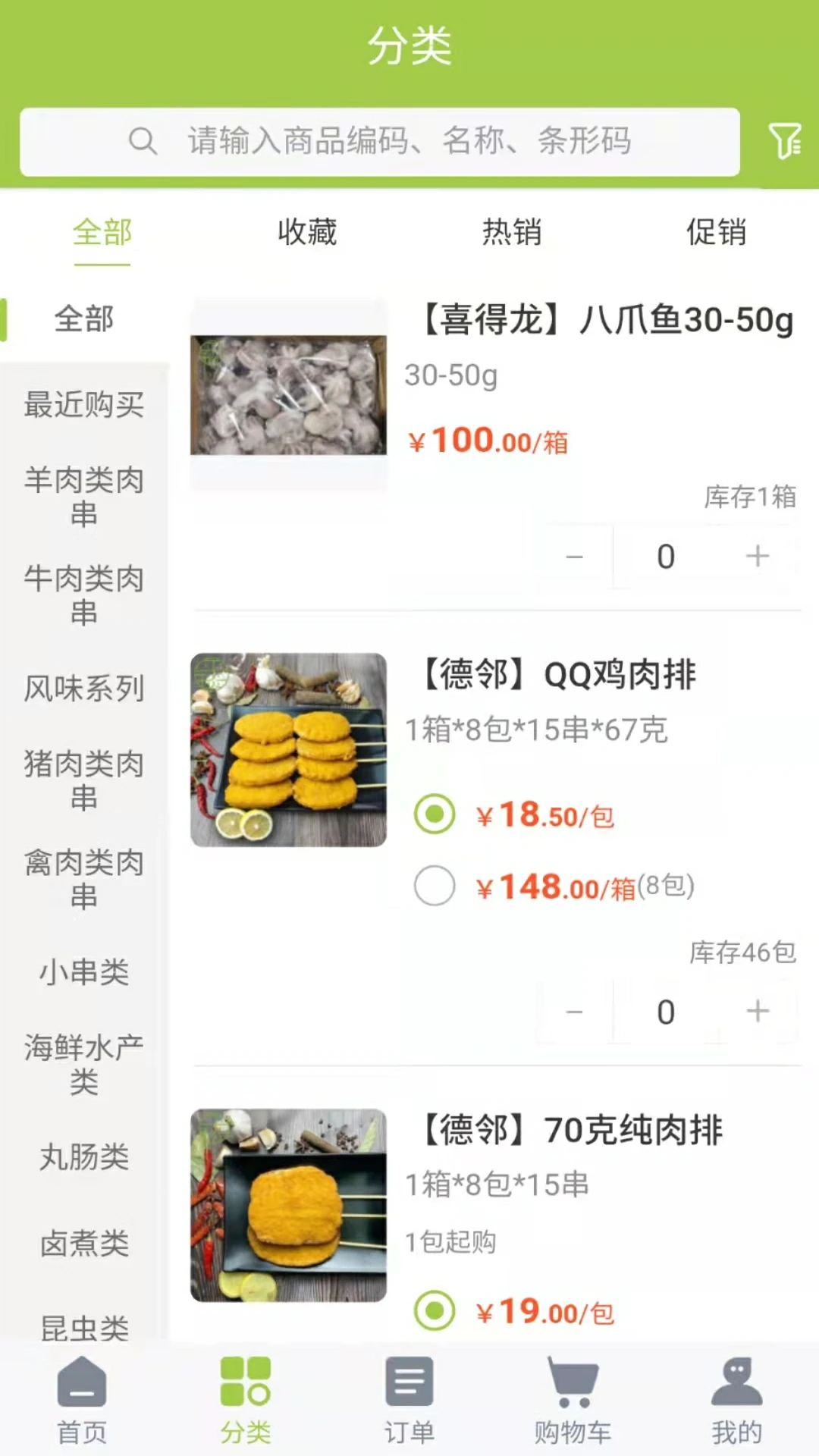This screenshot has height=1456, width=819.
Task: Open the 【喜得龙】八爪鱼30-50g product title
Action: (607, 320)
